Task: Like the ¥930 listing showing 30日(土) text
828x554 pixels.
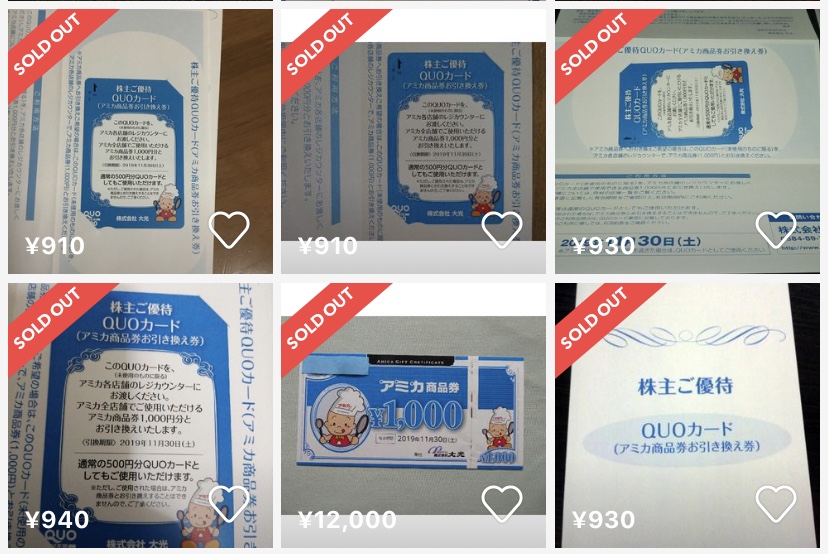Action: pos(775,230)
